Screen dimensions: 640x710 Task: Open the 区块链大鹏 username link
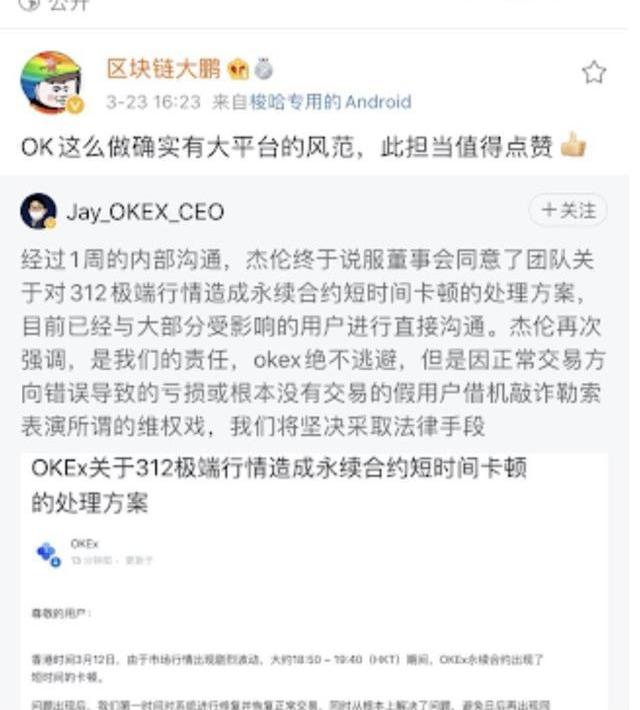pos(164,69)
